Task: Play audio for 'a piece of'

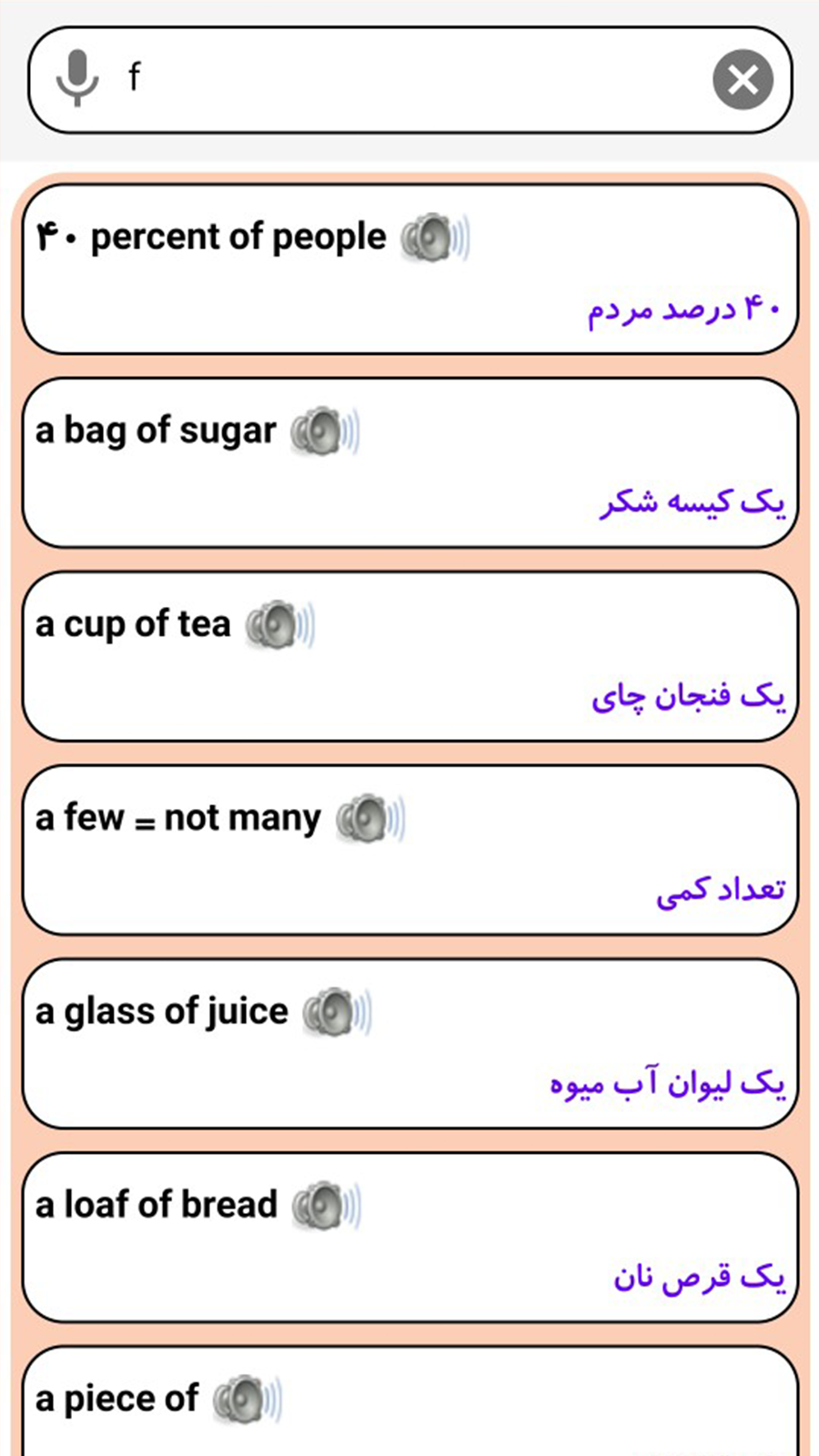Action: pos(246,1400)
